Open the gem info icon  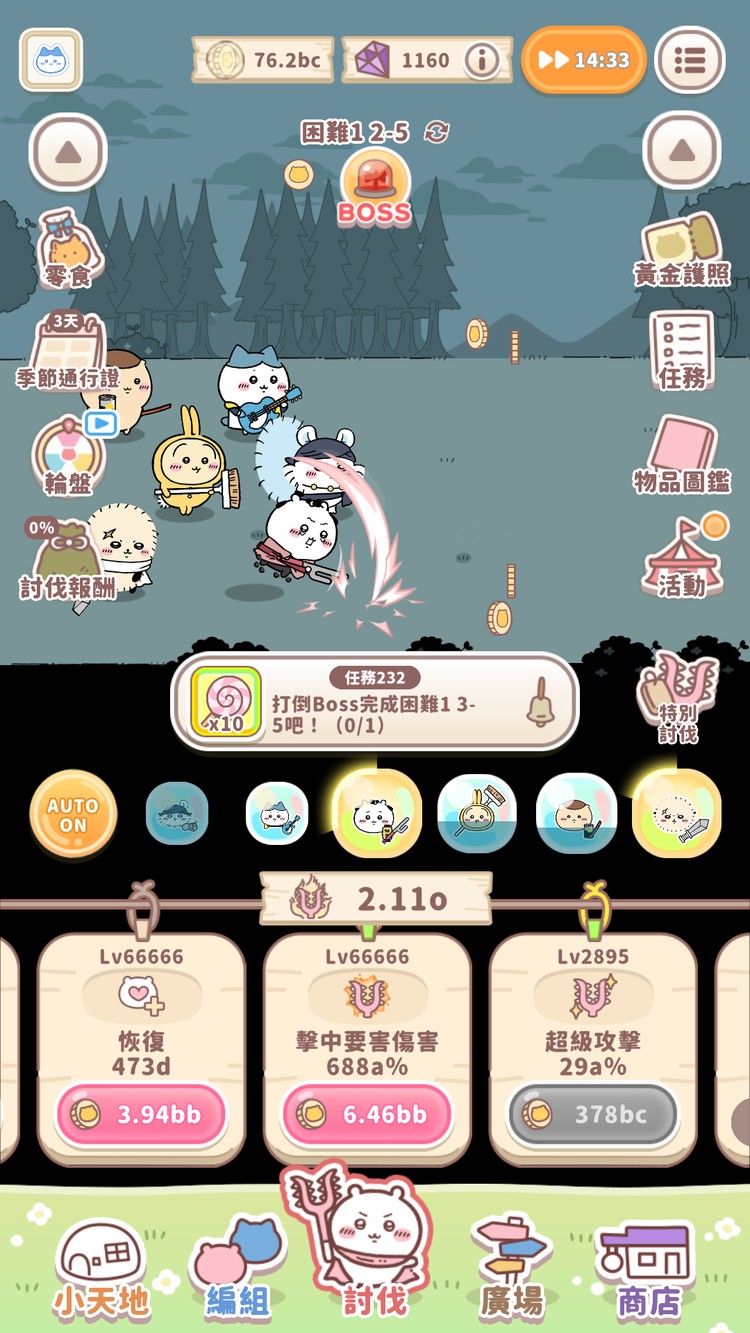pos(482,60)
